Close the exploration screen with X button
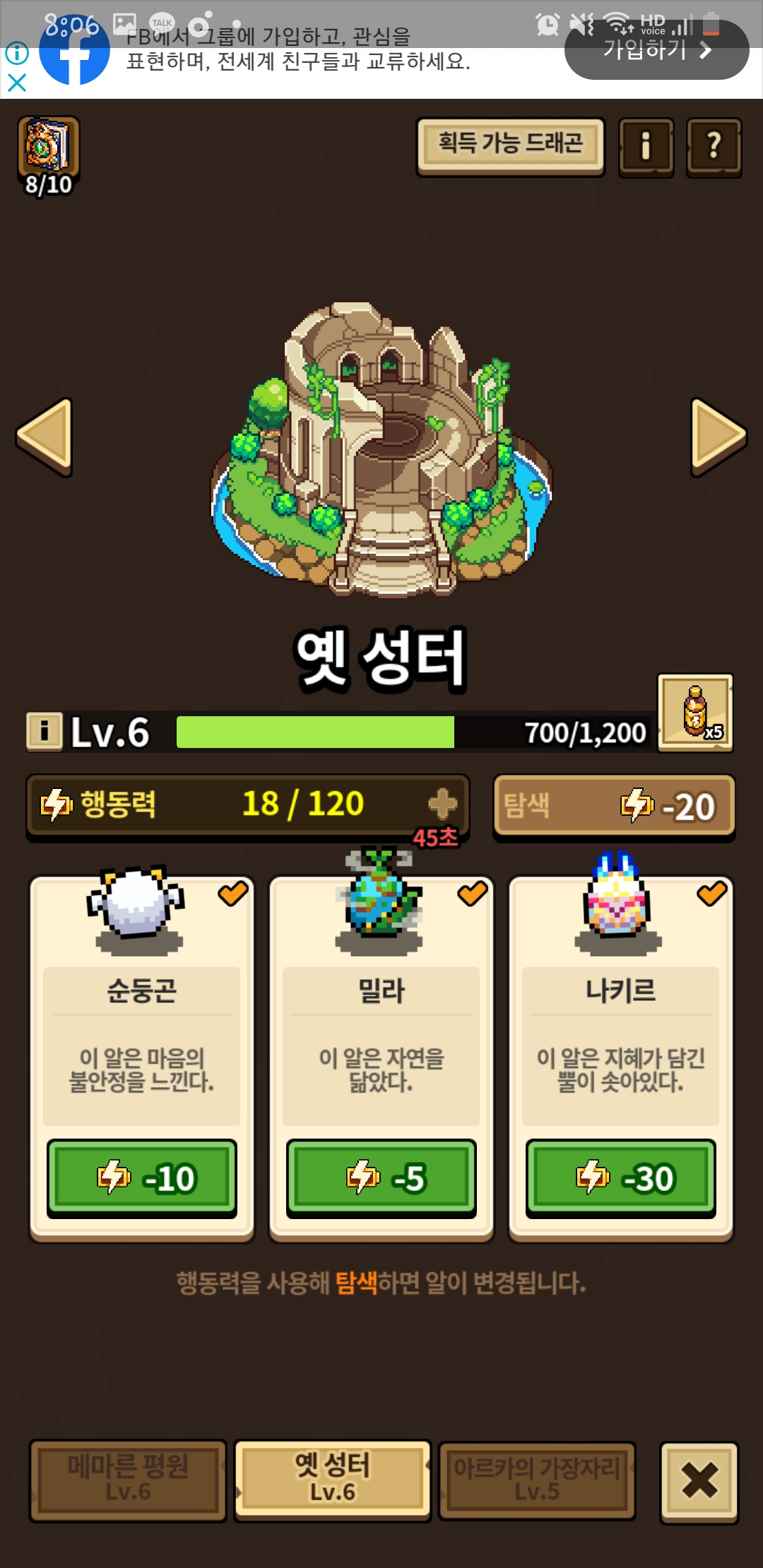Screen dimensions: 763x1568 699,1481
